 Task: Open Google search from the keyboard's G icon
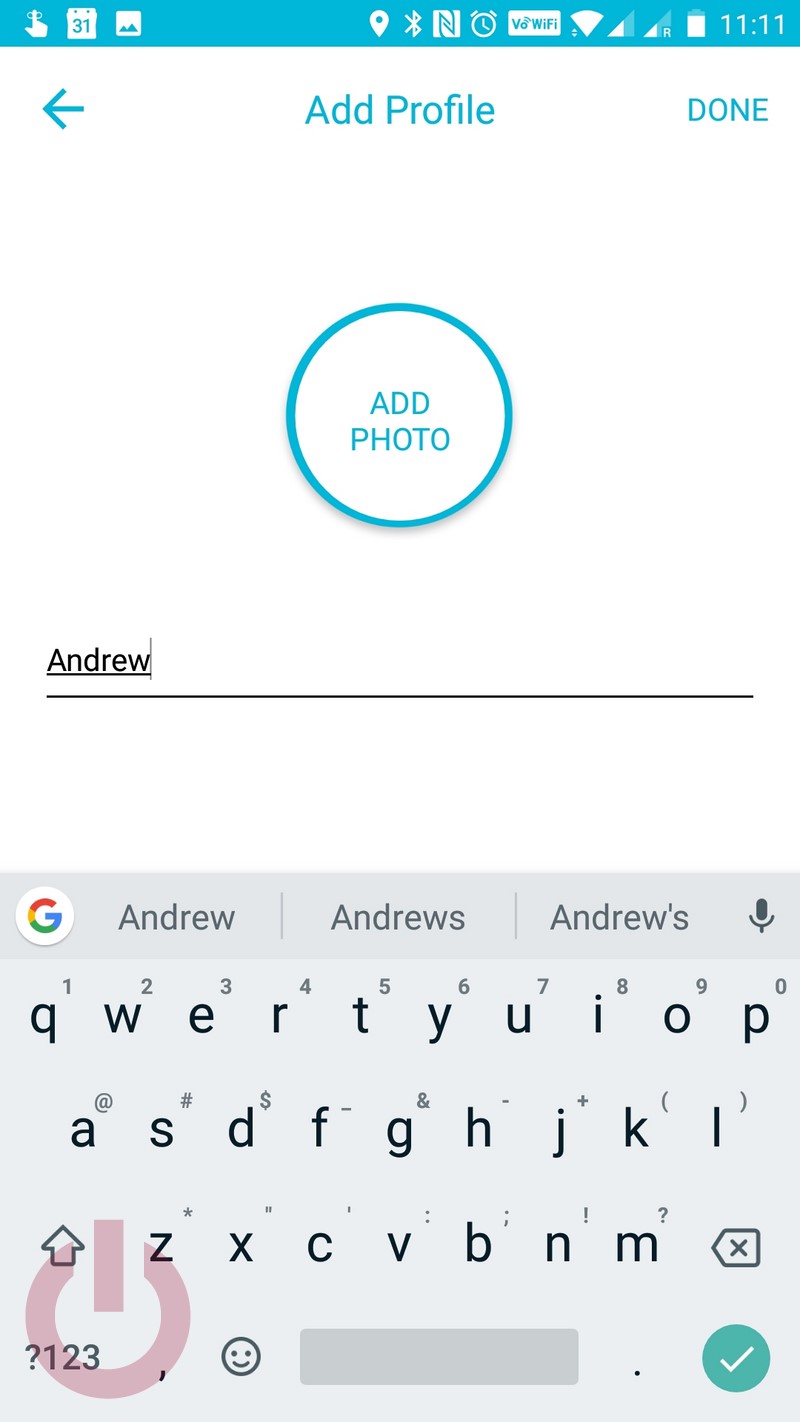tap(45, 916)
